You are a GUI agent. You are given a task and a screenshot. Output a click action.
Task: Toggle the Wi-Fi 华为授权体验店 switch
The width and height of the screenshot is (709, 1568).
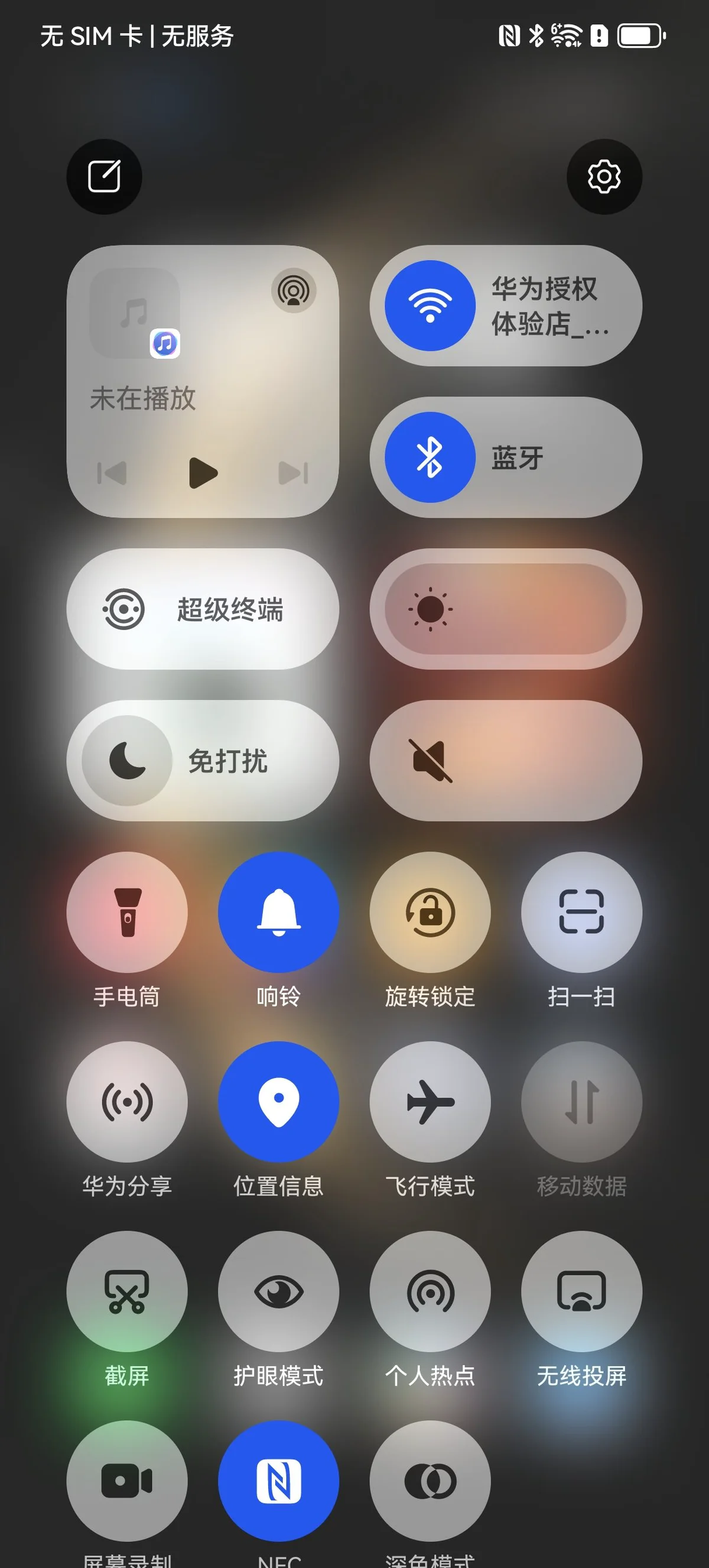430,306
